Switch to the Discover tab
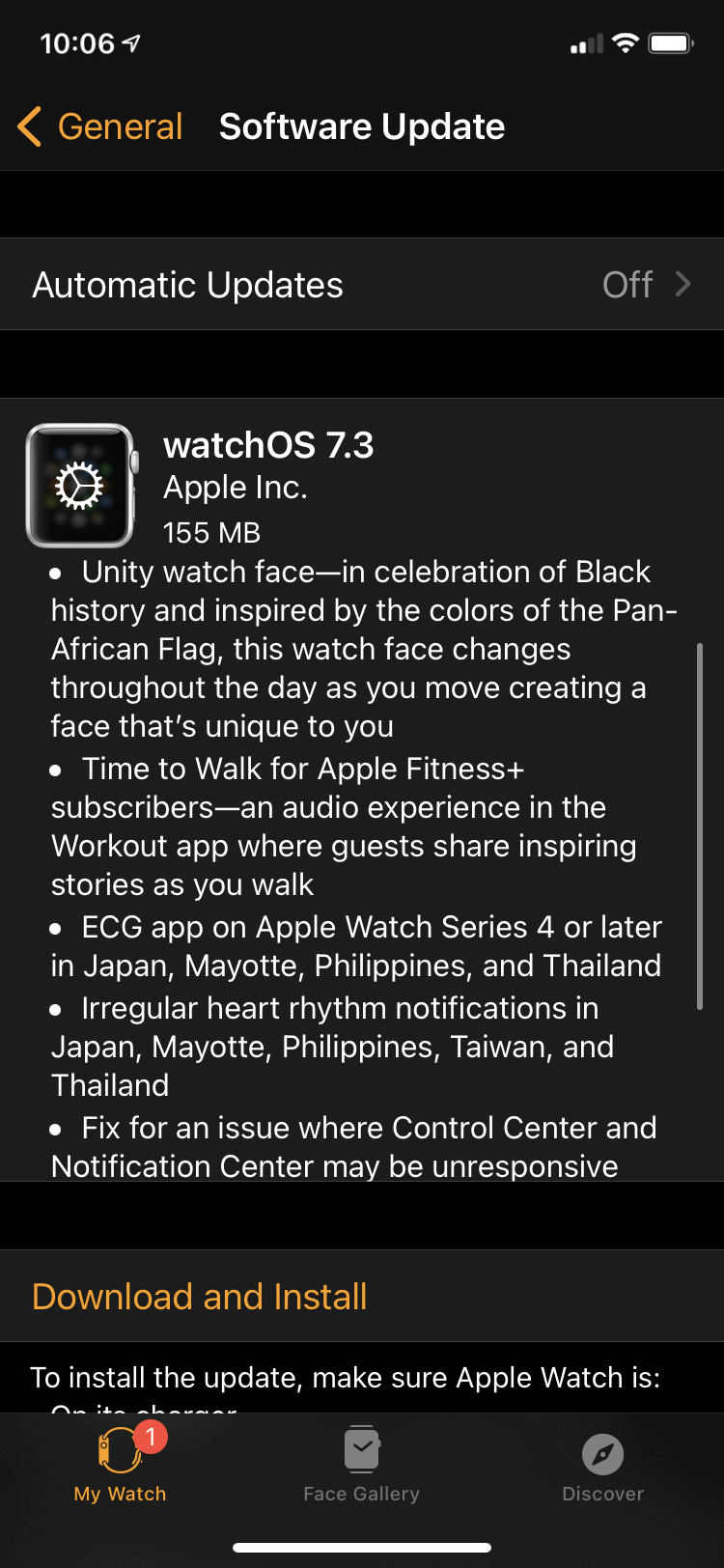Image resolution: width=724 pixels, height=1568 pixels. point(602,1465)
